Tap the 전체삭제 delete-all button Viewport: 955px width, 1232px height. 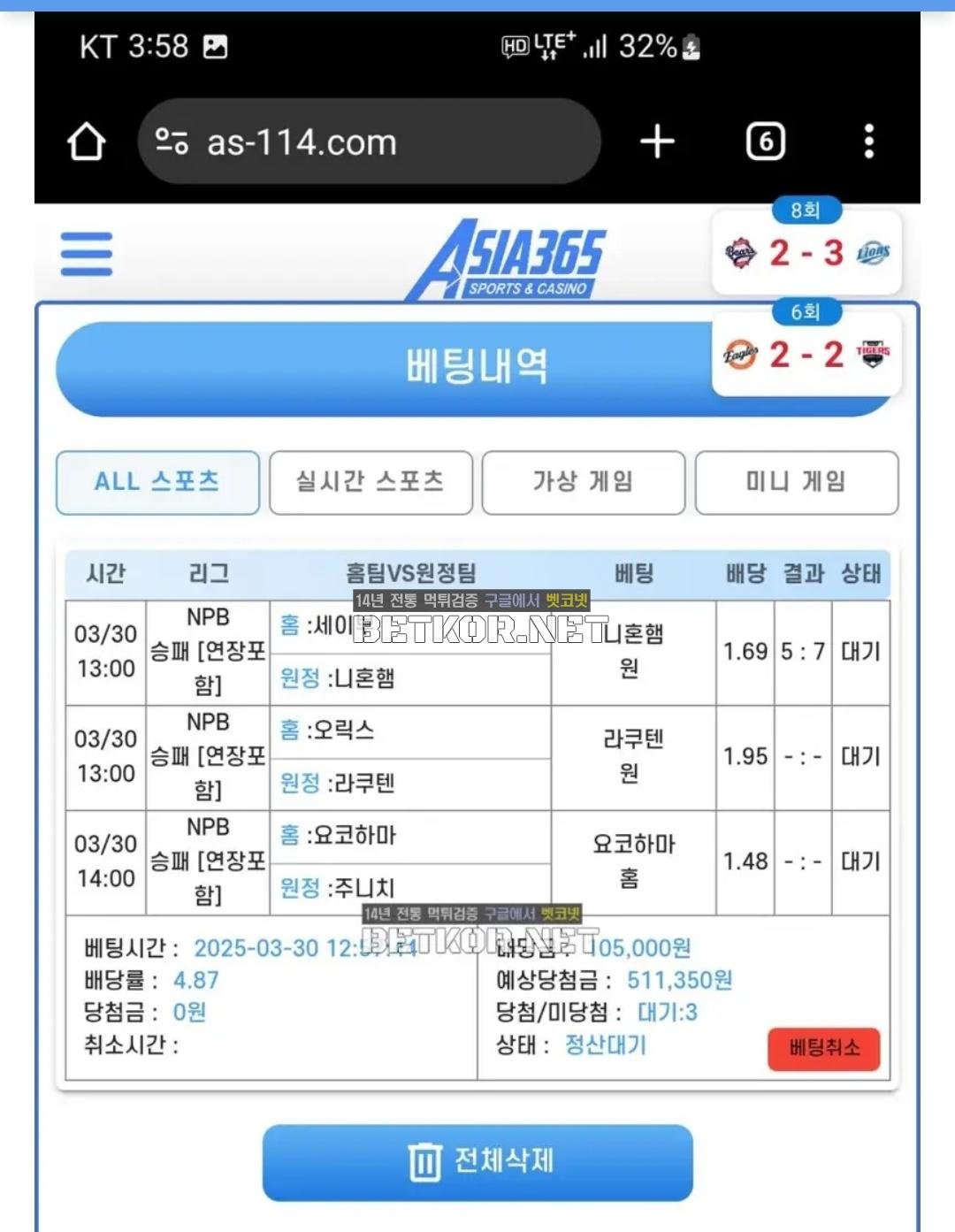tap(477, 1162)
